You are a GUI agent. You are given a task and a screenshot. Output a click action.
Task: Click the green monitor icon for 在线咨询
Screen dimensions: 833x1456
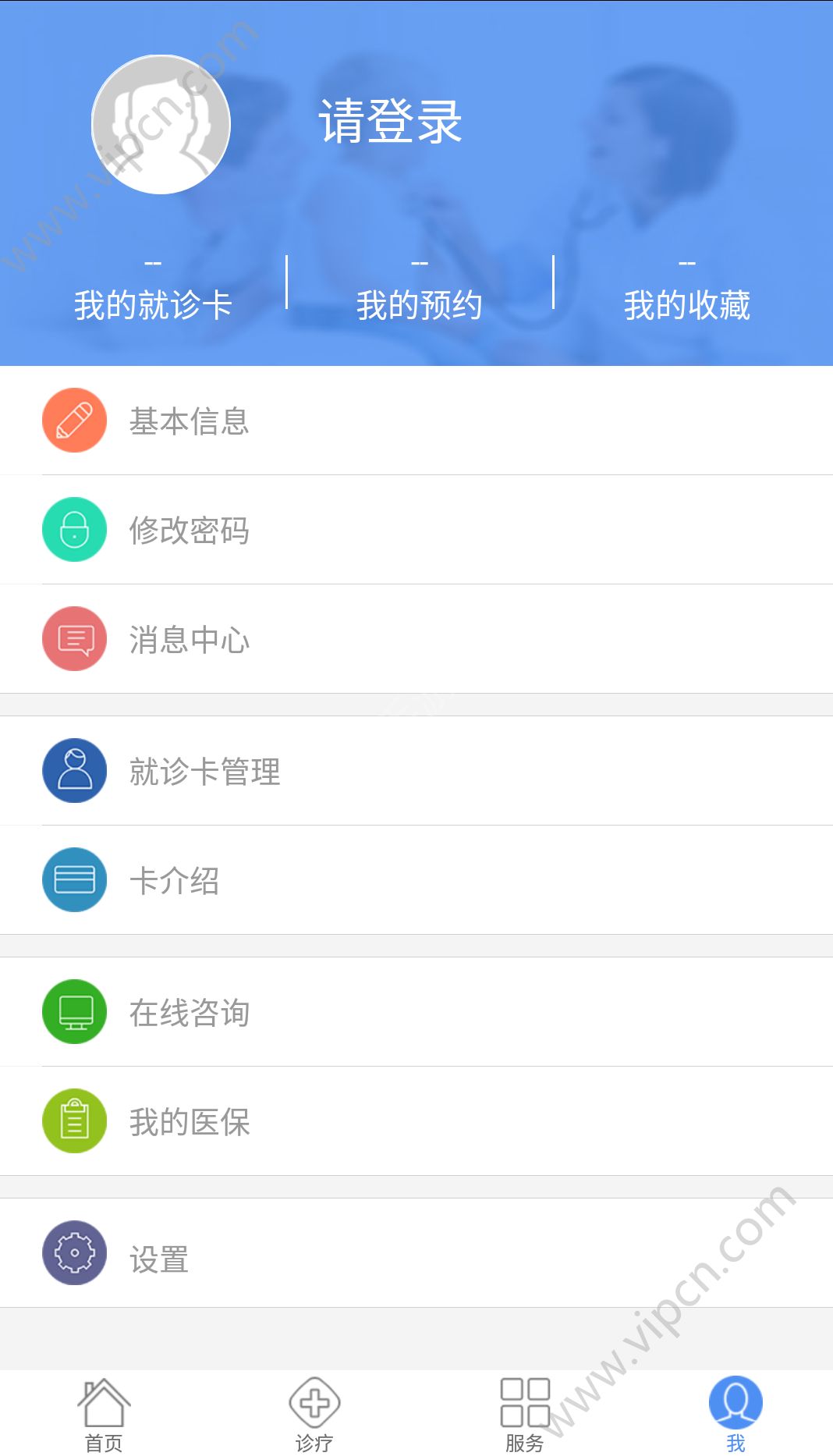[75, 1012]
